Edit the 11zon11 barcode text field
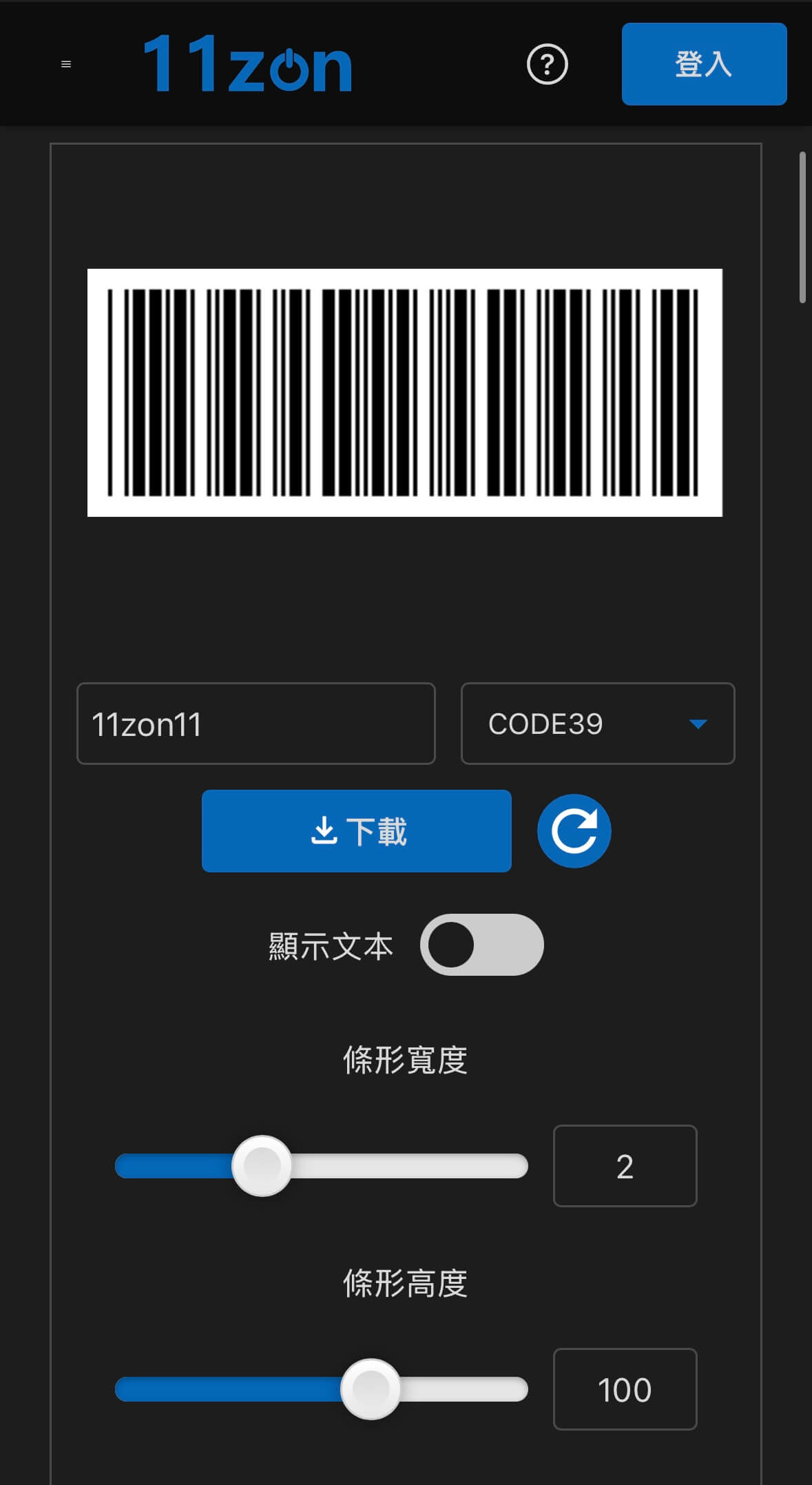The image size is (812, 1485). (x=256, y=724)
